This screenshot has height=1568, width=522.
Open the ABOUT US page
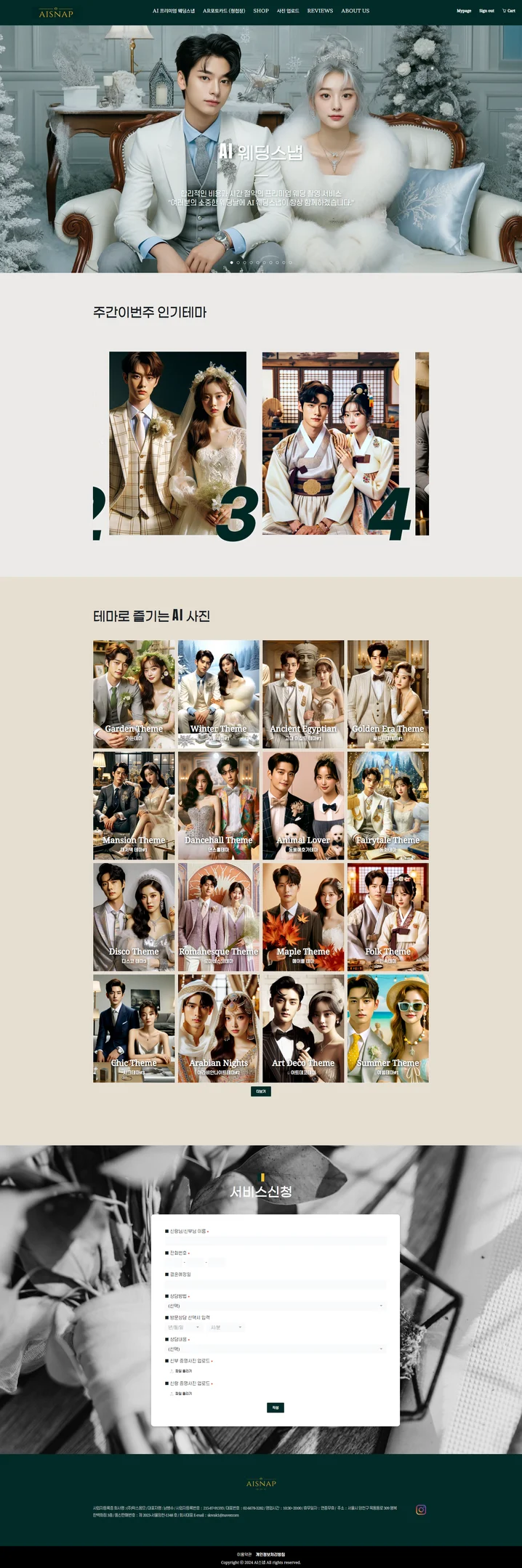pyautogui.click(x=355, y=11)
